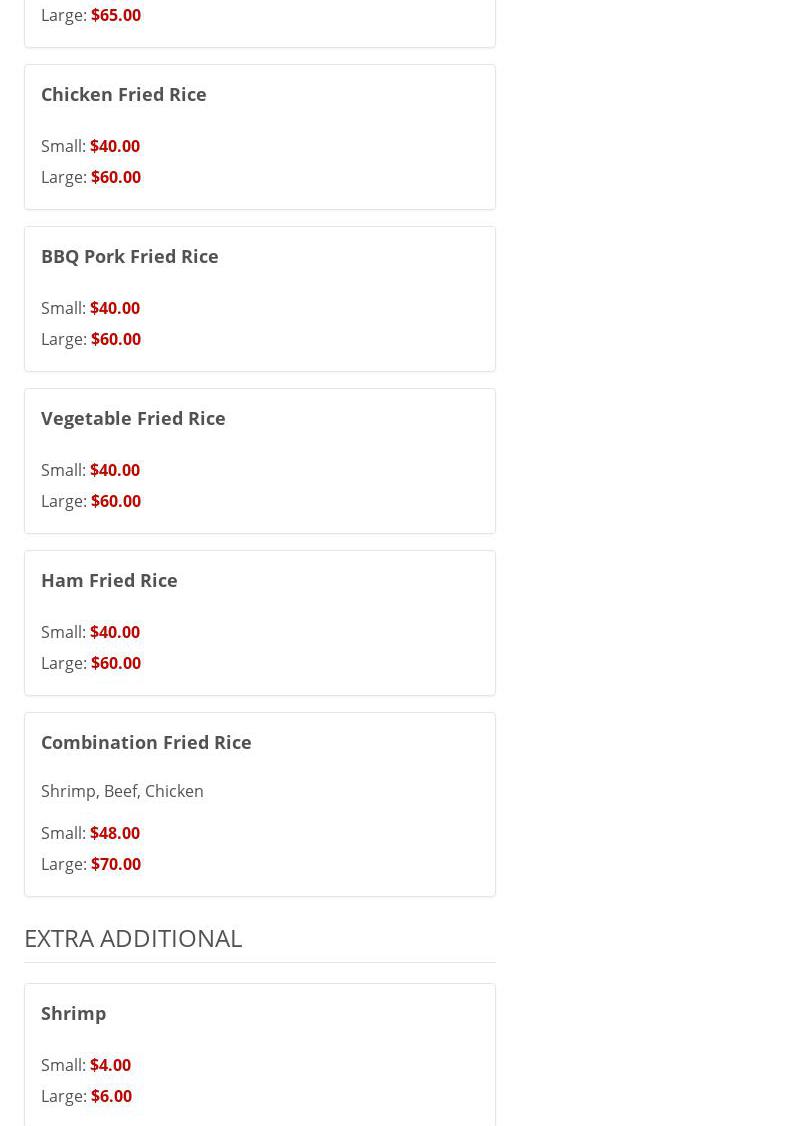
Task: Select the Shrimp extra additional card
Action: coord(259,1054)
